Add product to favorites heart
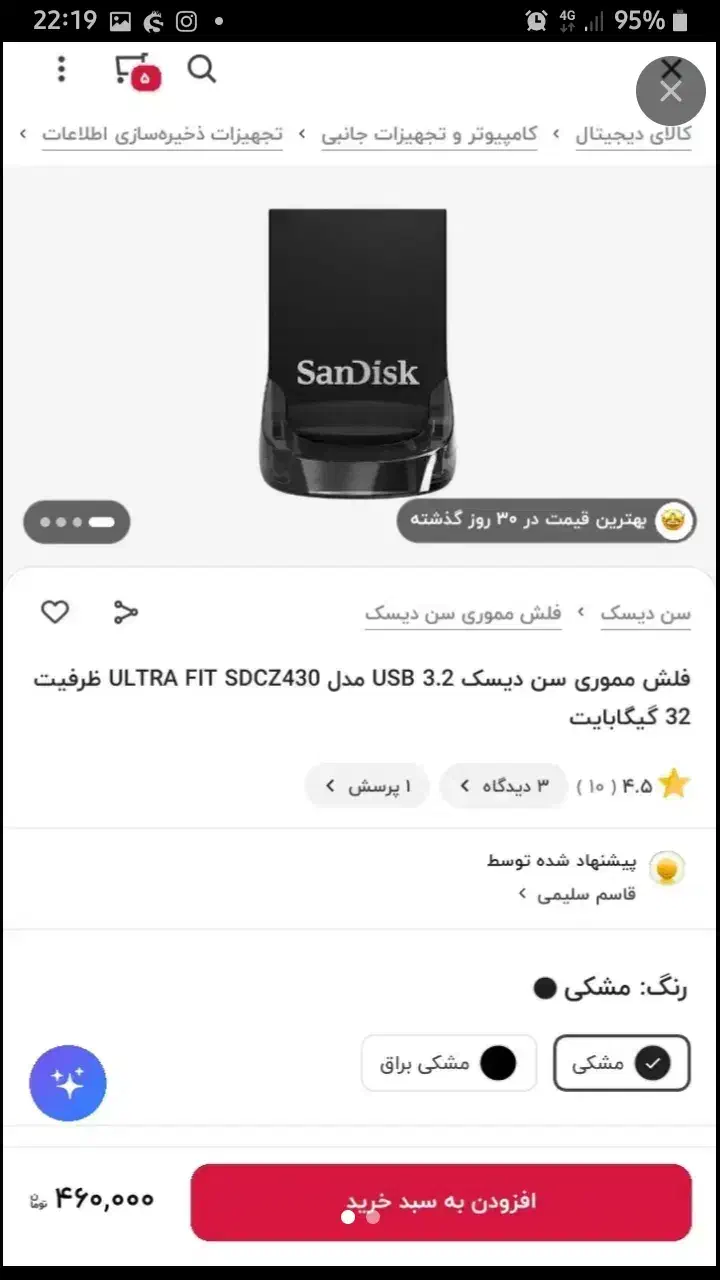Image resolution: width=720 pixels, height=1280 pixels. pyautogui.click(x=55, y=612)
